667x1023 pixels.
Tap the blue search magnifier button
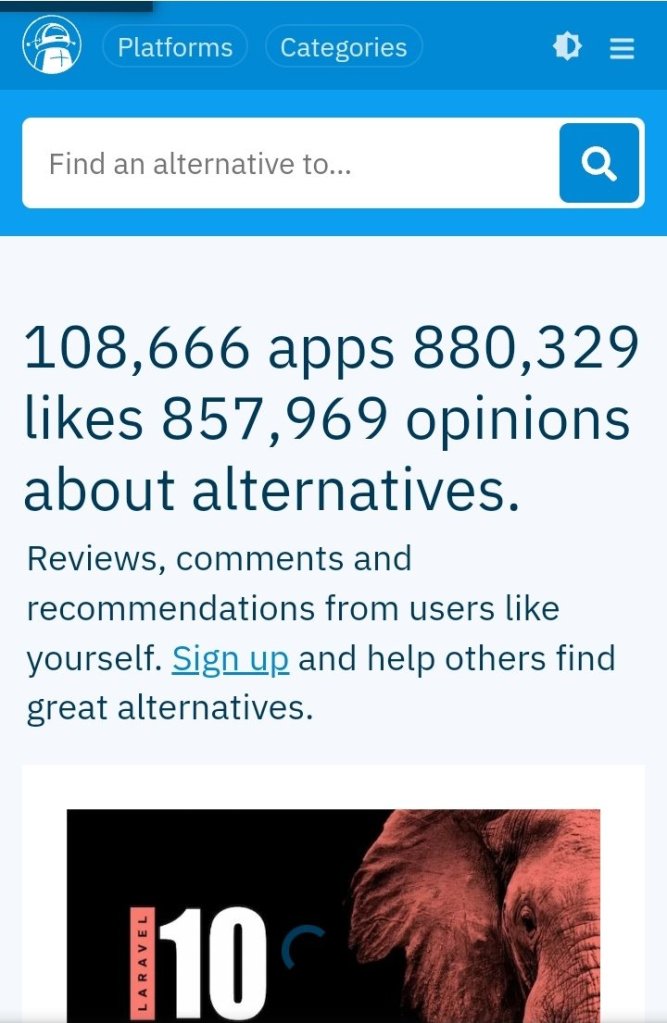point(598,163)
